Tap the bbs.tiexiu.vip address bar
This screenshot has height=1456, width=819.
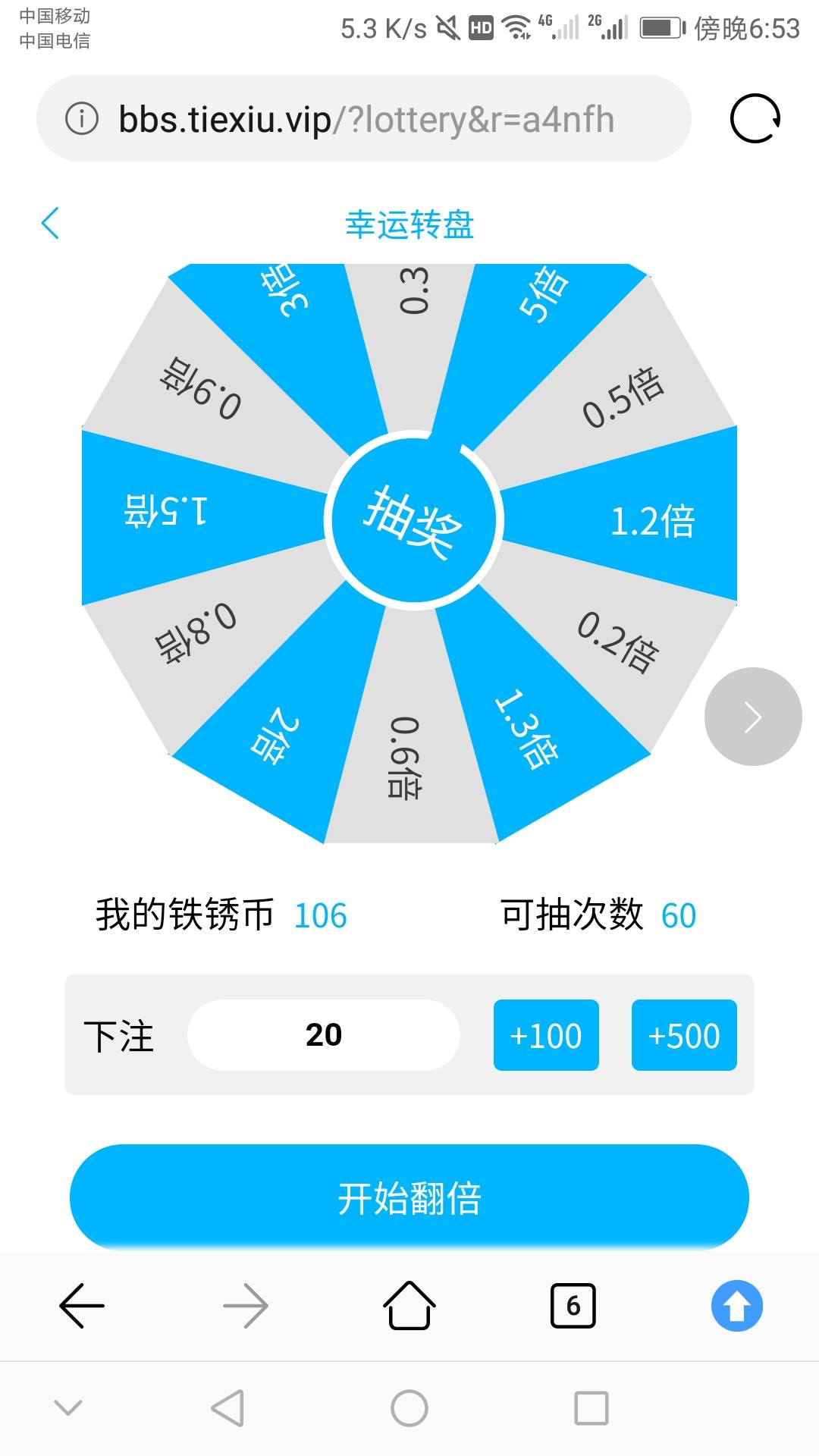[x=366, y=119]
